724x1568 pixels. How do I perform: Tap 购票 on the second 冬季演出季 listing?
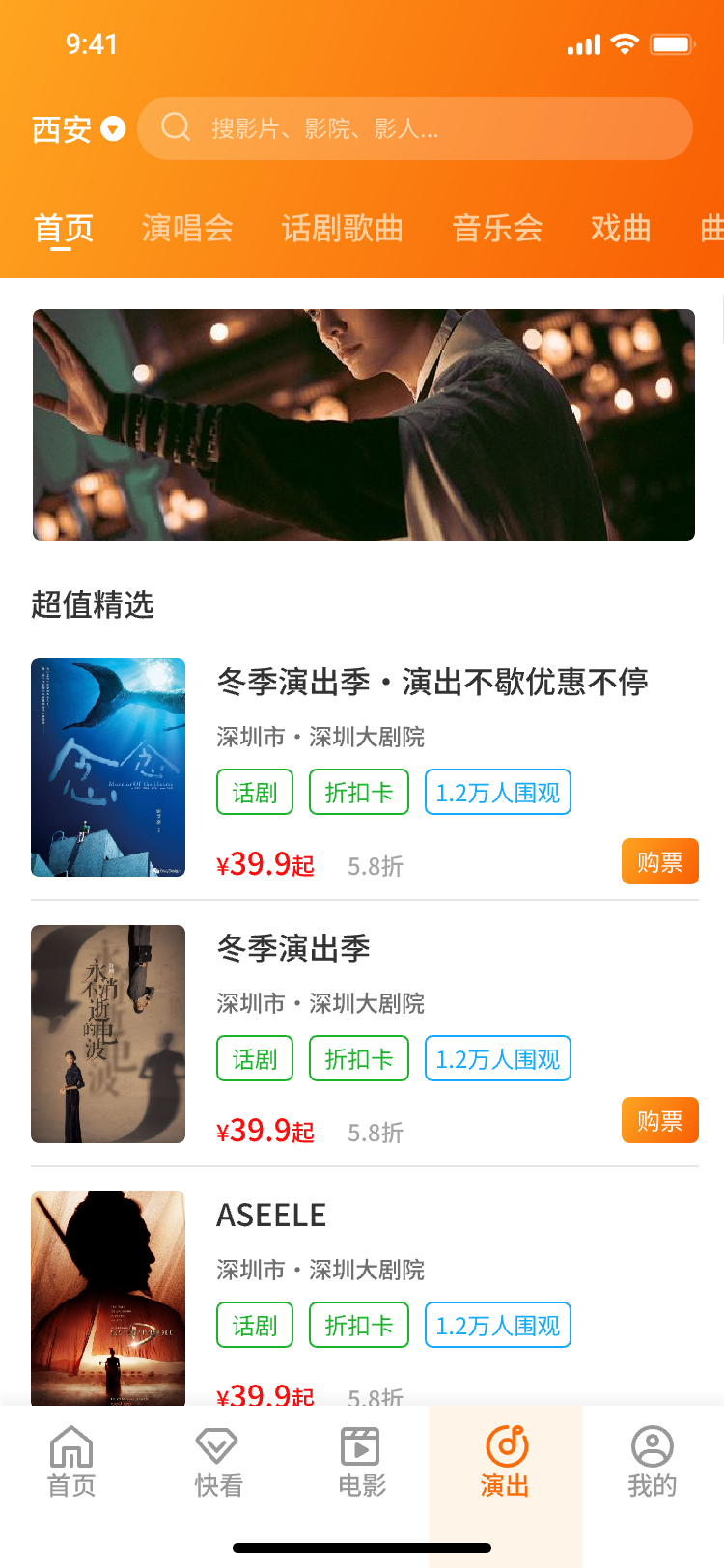(x=659, y=1120)
